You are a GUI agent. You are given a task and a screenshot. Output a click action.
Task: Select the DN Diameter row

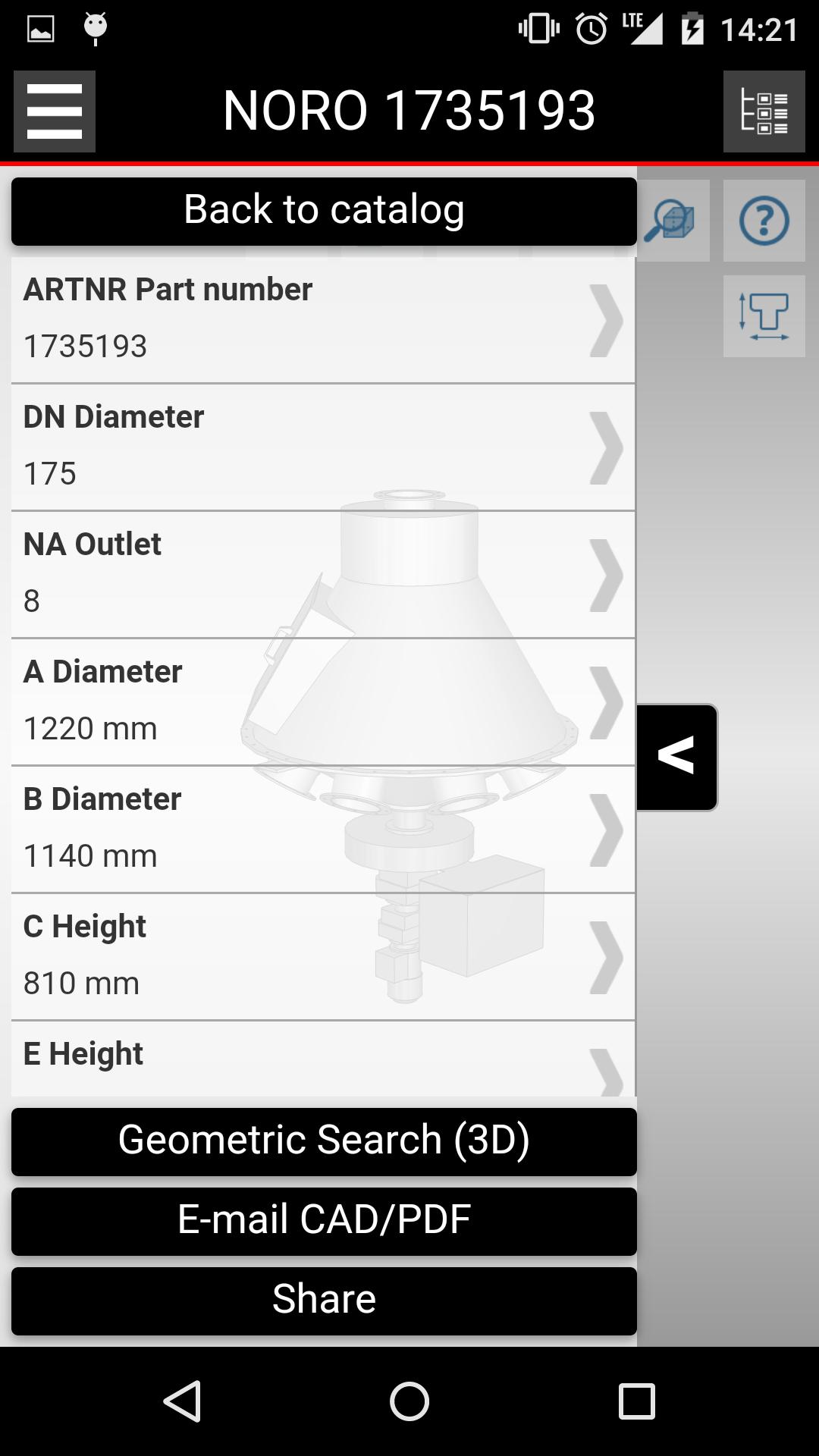(x=323, y=447)
